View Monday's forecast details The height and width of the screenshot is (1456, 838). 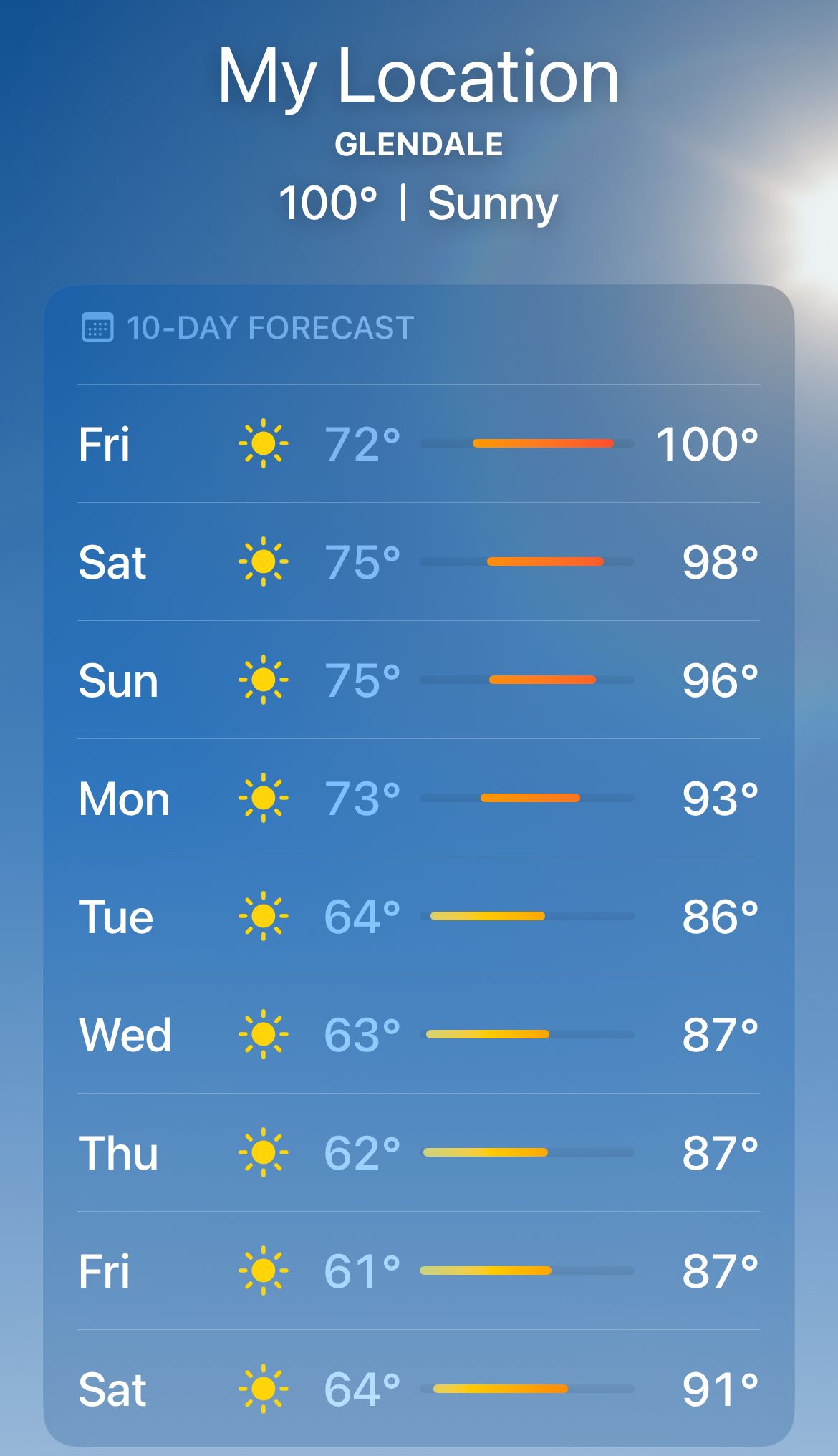pyautogui.click(x=418, y=798)
